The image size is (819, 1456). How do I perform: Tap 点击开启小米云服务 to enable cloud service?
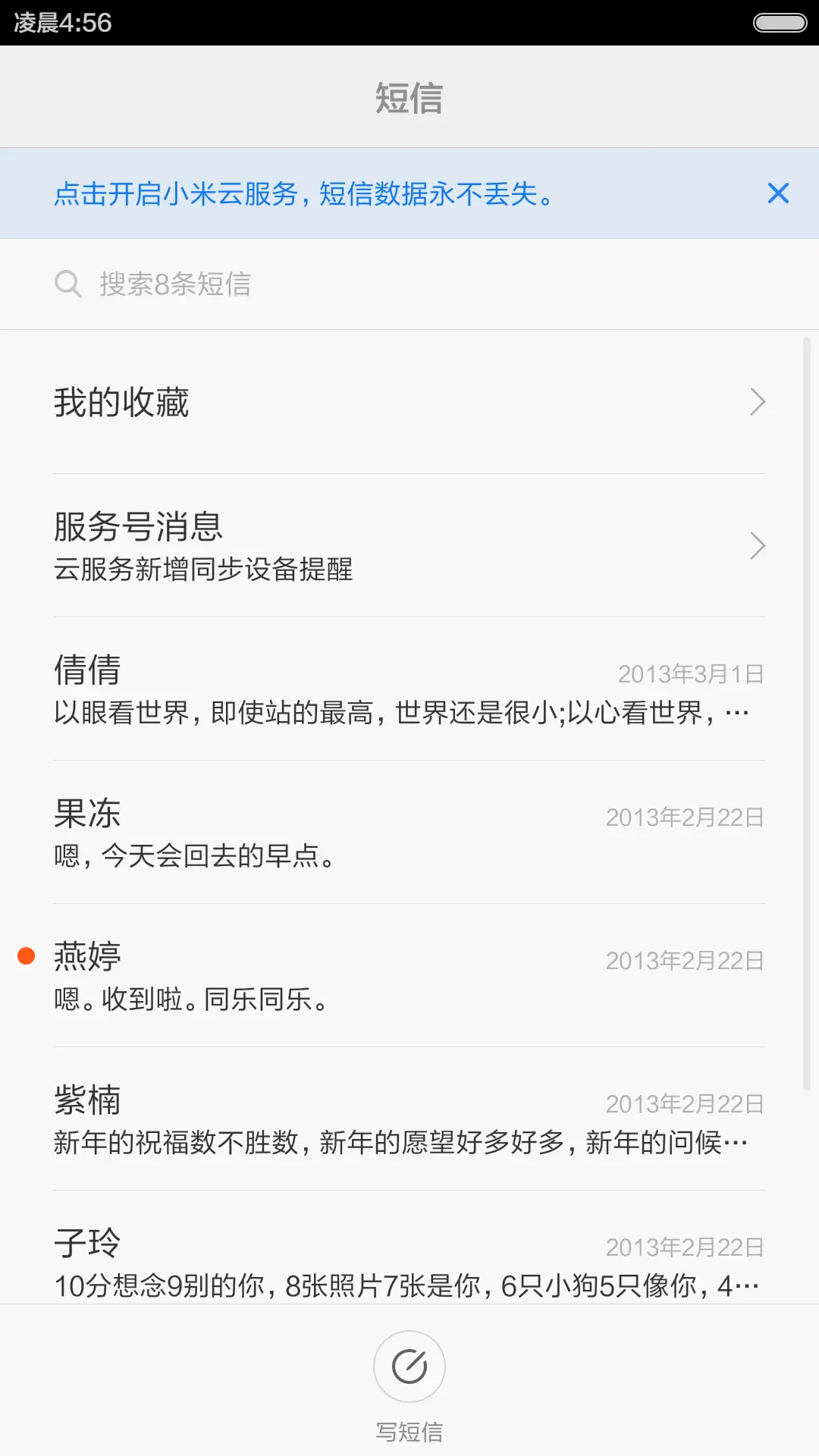coord(303,195)
